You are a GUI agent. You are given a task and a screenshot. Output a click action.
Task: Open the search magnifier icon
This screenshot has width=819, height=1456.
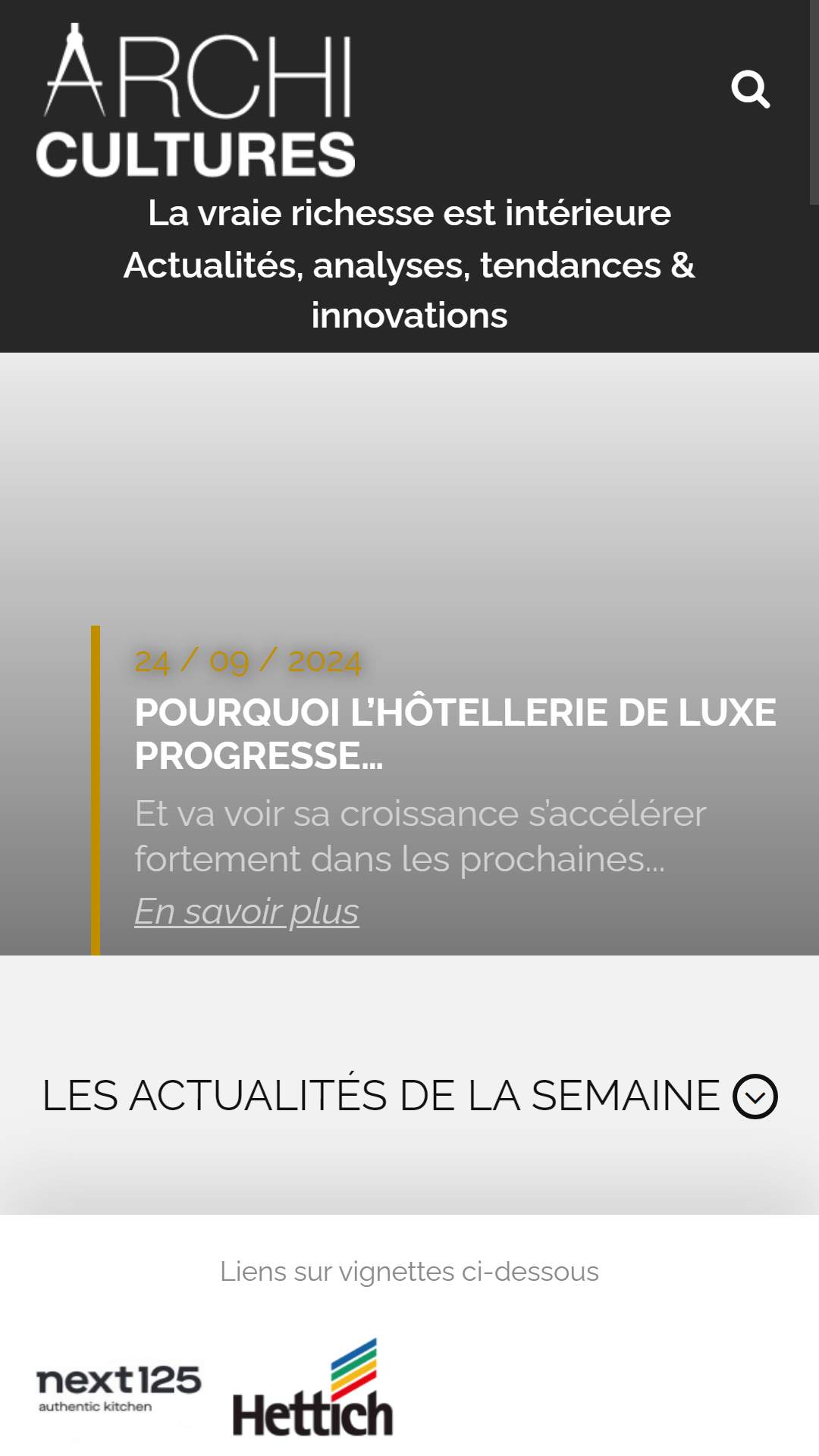tap(751, 89)
